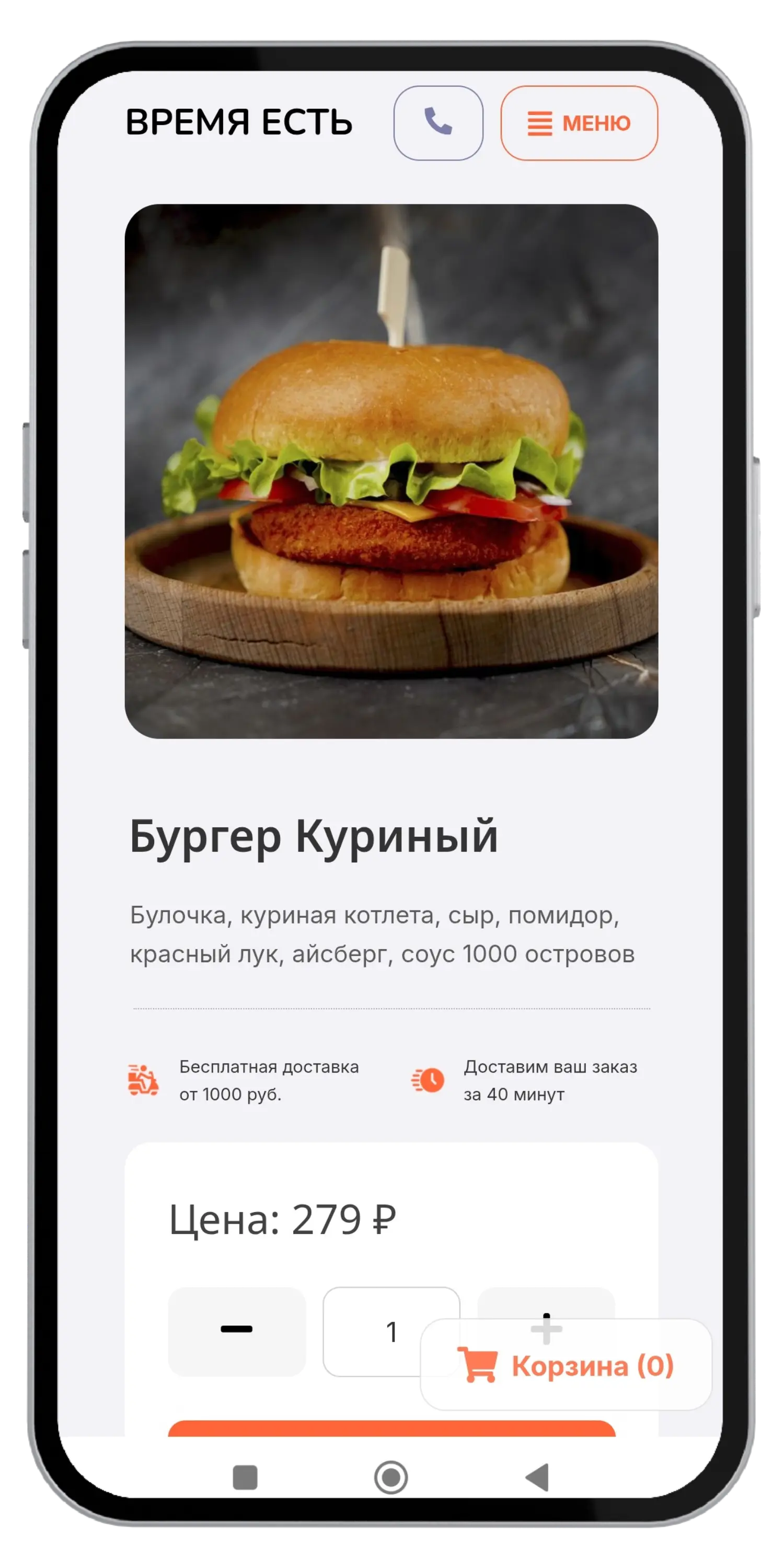Tap the system home button
Viewport: 784px width, 1568px height.
(391, 1477)
